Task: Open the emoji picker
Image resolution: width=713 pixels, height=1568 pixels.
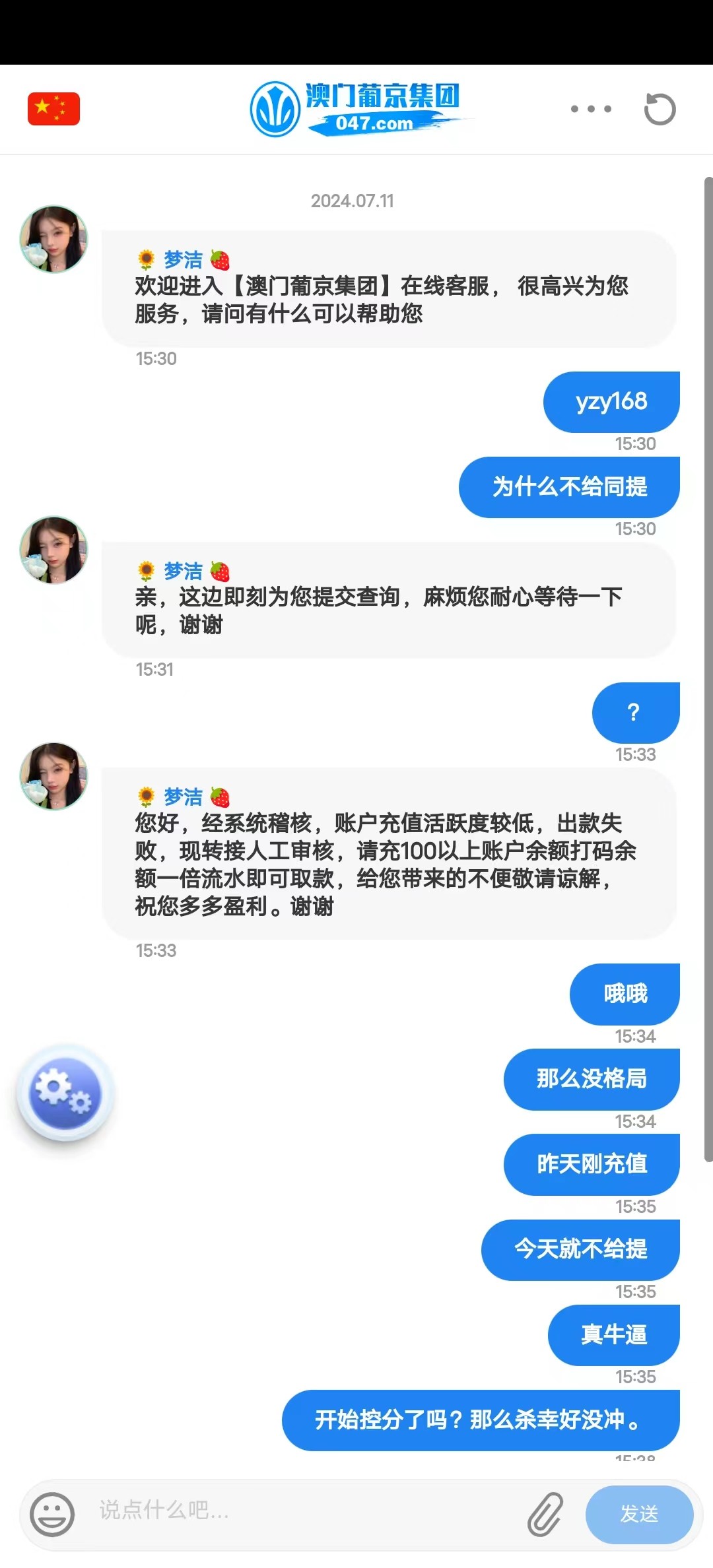Action: pos(53,1514)
